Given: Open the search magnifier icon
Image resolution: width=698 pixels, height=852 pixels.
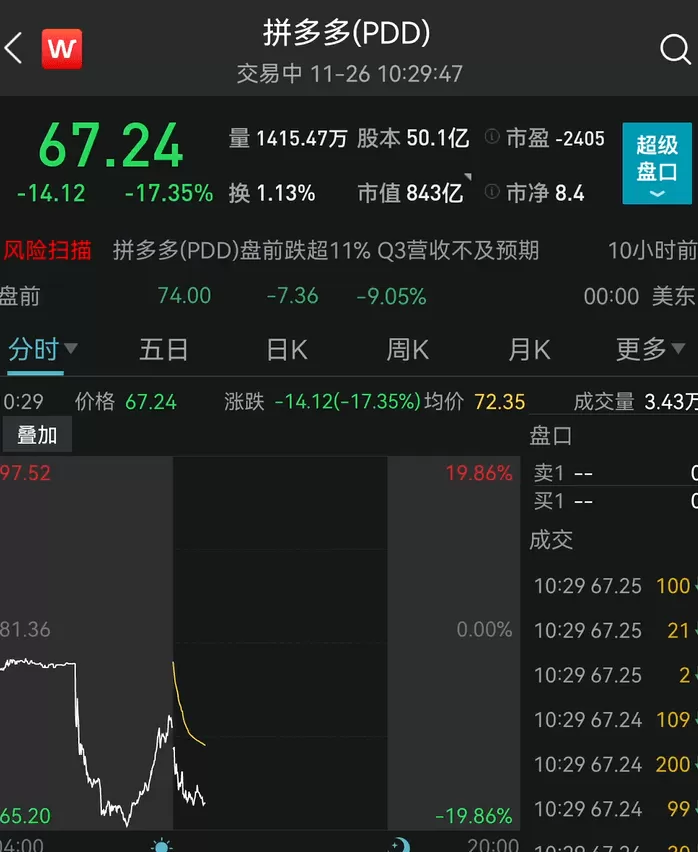Looking at the screenshot, I should pos(675,50).
